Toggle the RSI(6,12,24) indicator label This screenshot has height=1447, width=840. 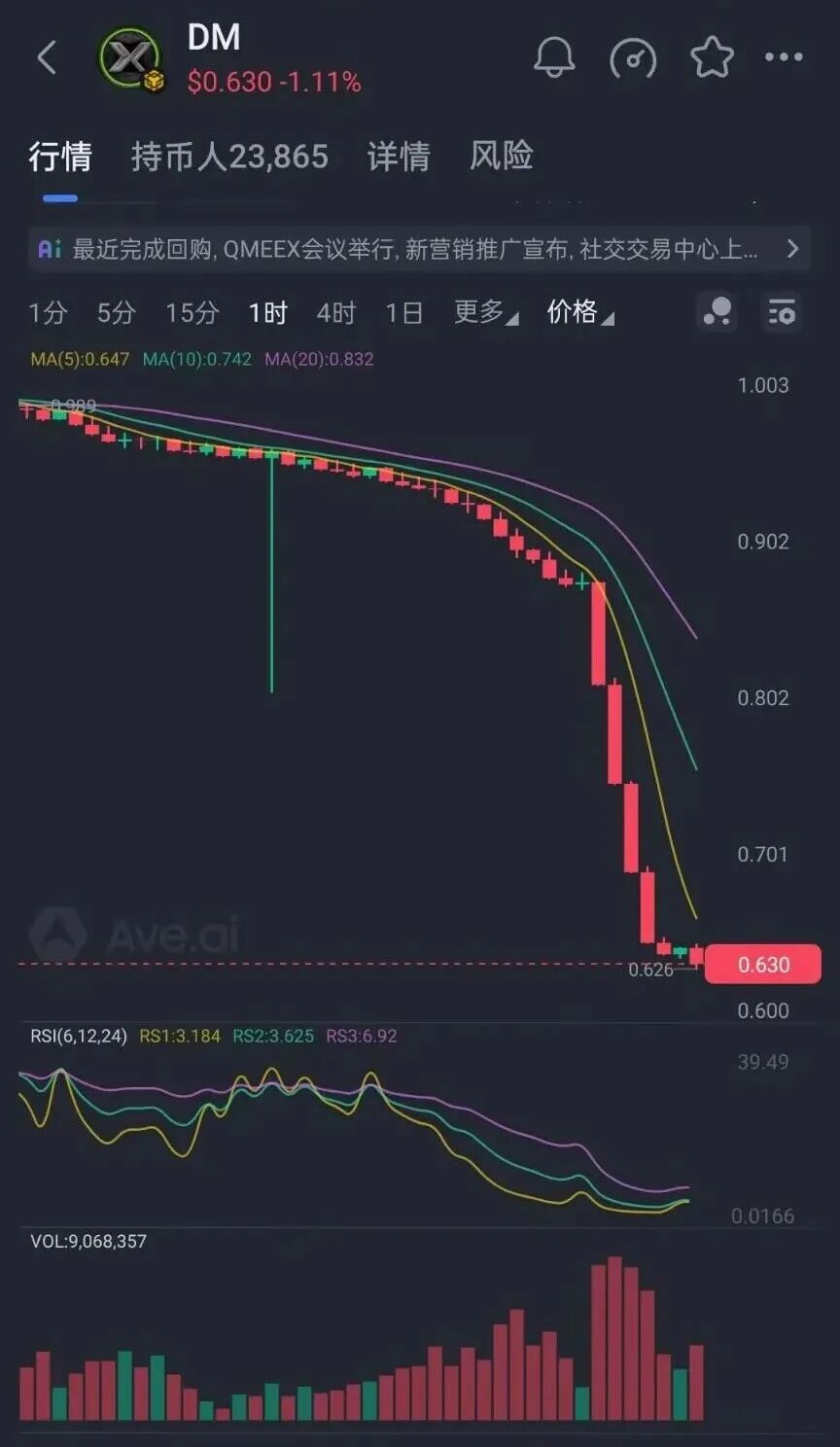pyautogui.click(x=78, y=1037)
